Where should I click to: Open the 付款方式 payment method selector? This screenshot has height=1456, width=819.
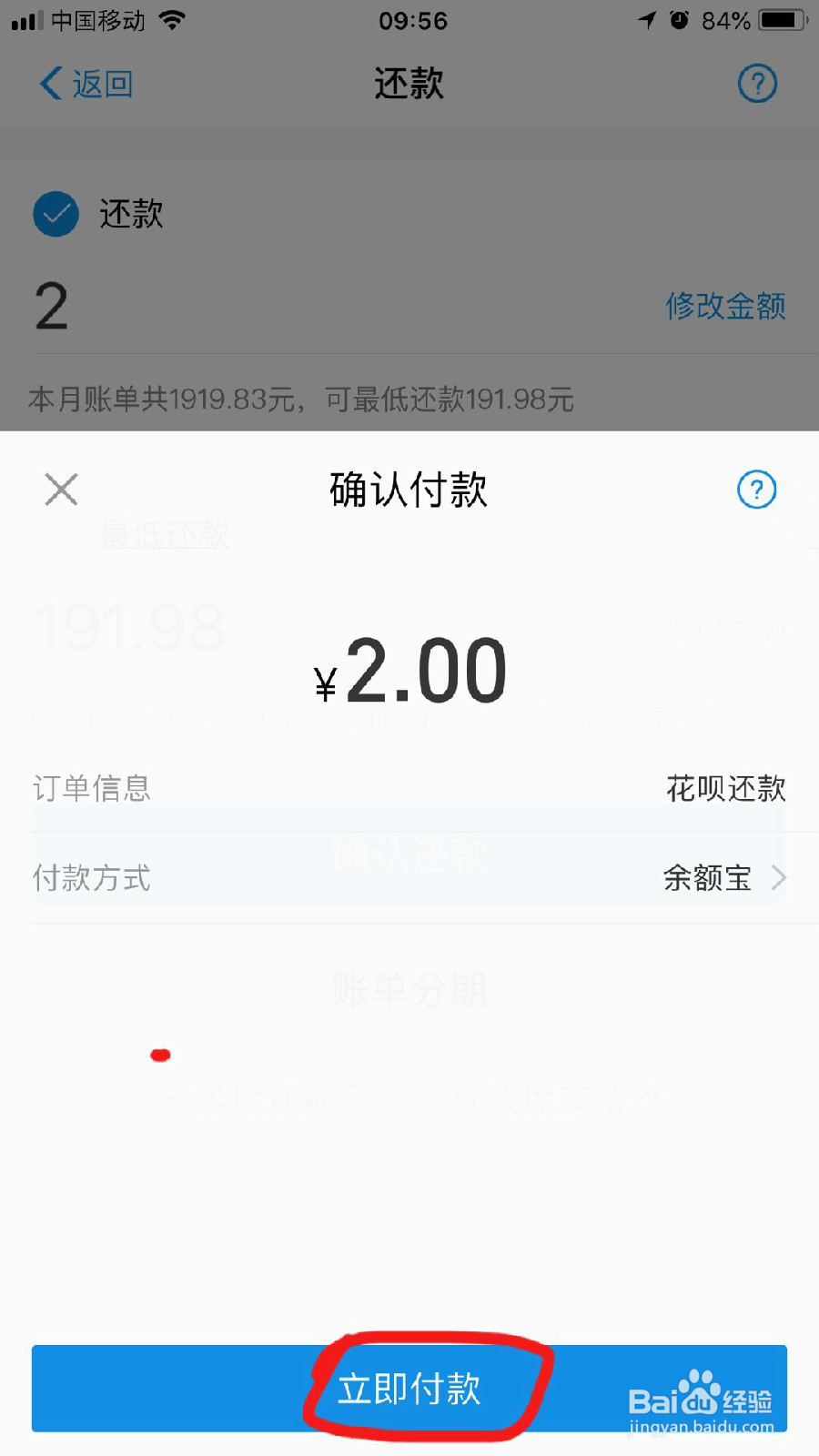409,877
